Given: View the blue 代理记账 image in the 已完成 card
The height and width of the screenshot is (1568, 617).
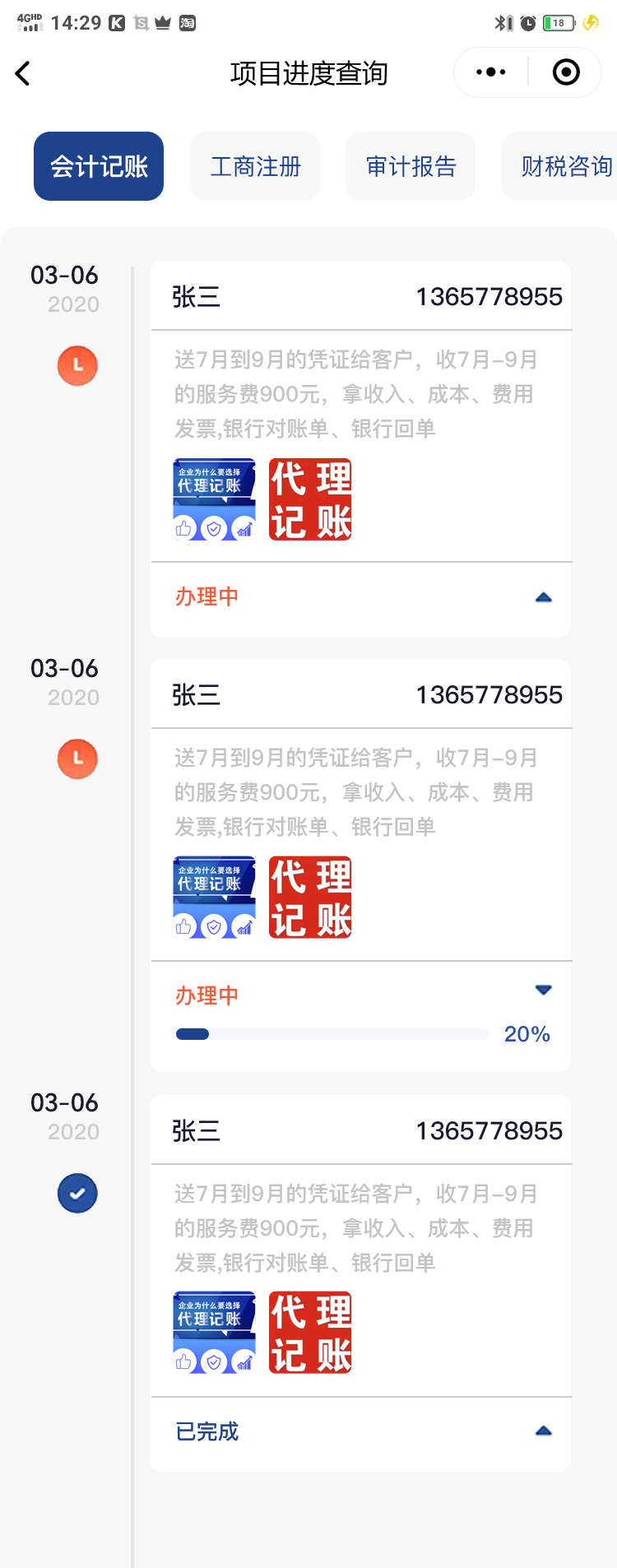Looking at the screenshot, I should [x=214, y=1333].
